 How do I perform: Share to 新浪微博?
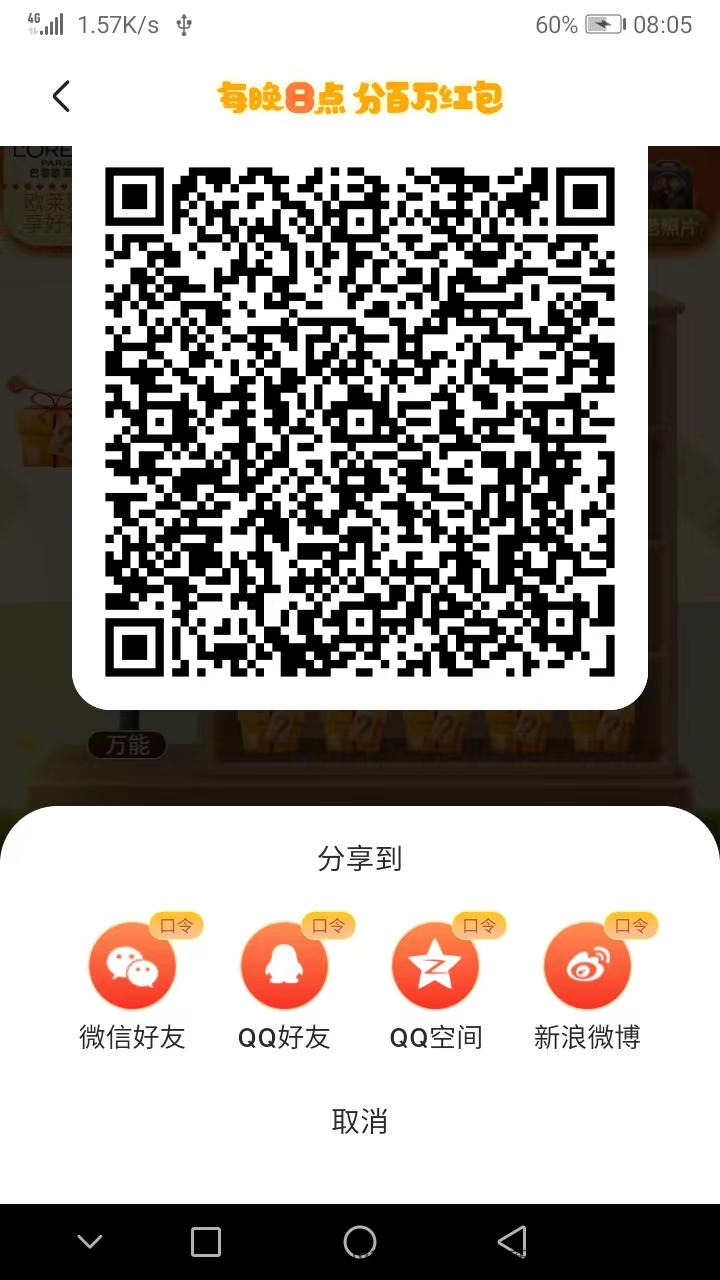click(587, 967)
